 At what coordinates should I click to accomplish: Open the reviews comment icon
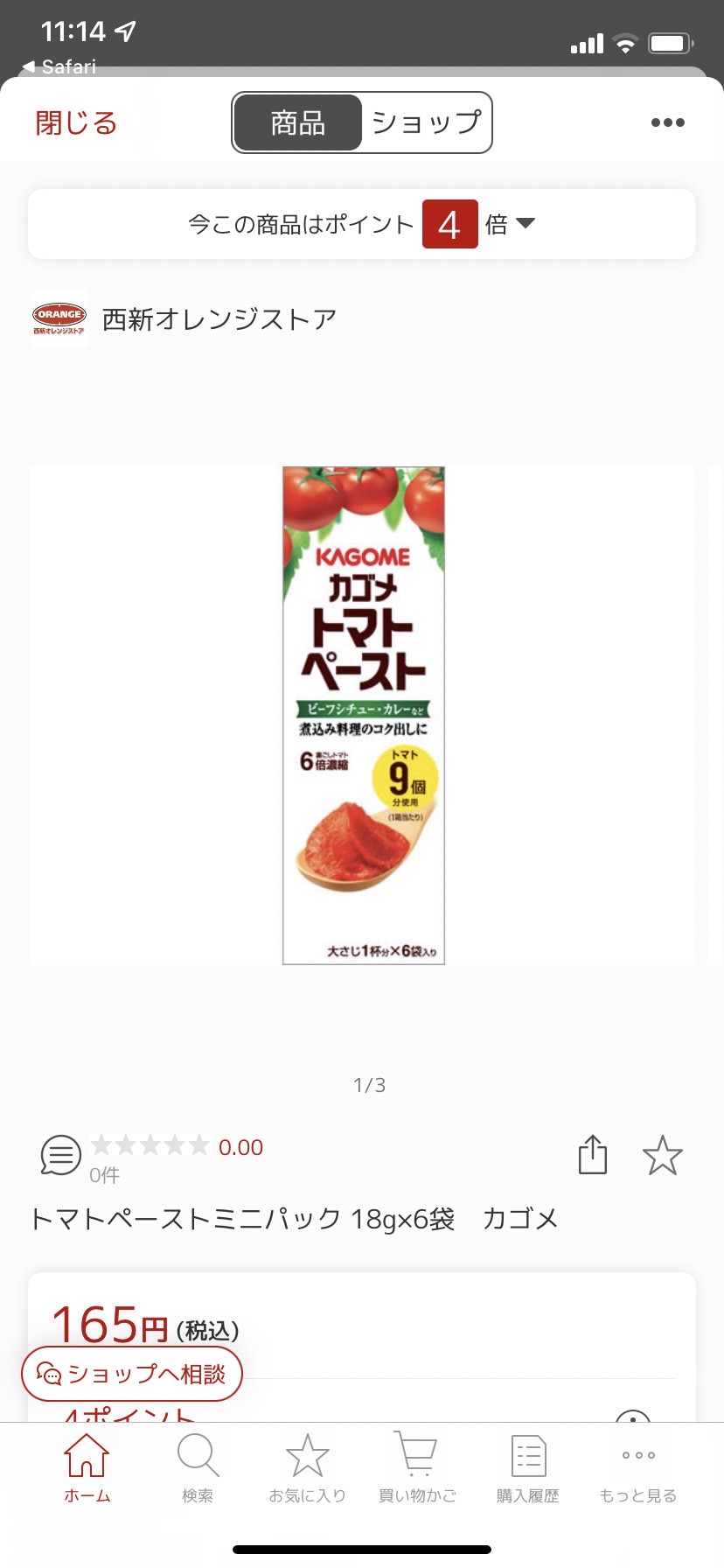click(x=61, y=1155)
